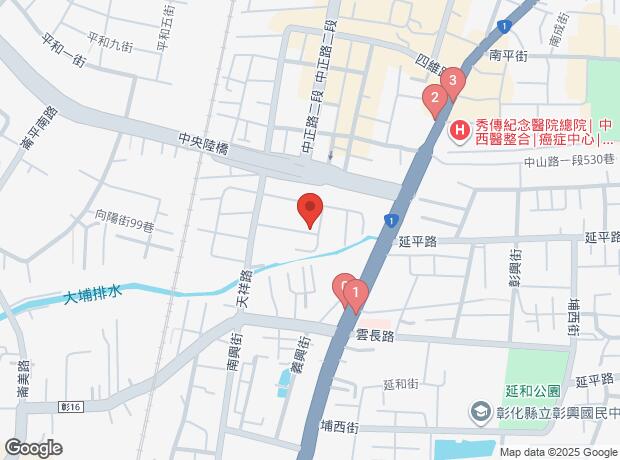This screenshot has width=620, height=460.
Task: Open the 秀傳紀念醫院總院 hospital place marker
Action: [x=459, y=131]
